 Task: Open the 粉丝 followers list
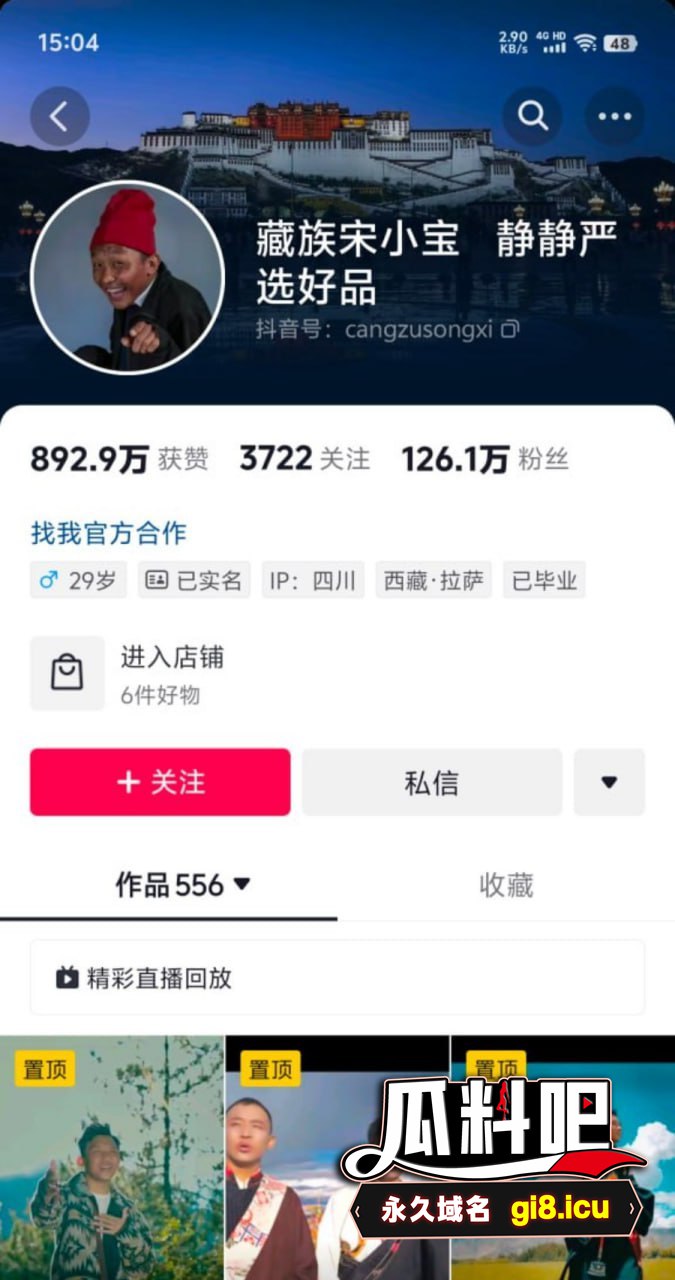coord(485,459)
